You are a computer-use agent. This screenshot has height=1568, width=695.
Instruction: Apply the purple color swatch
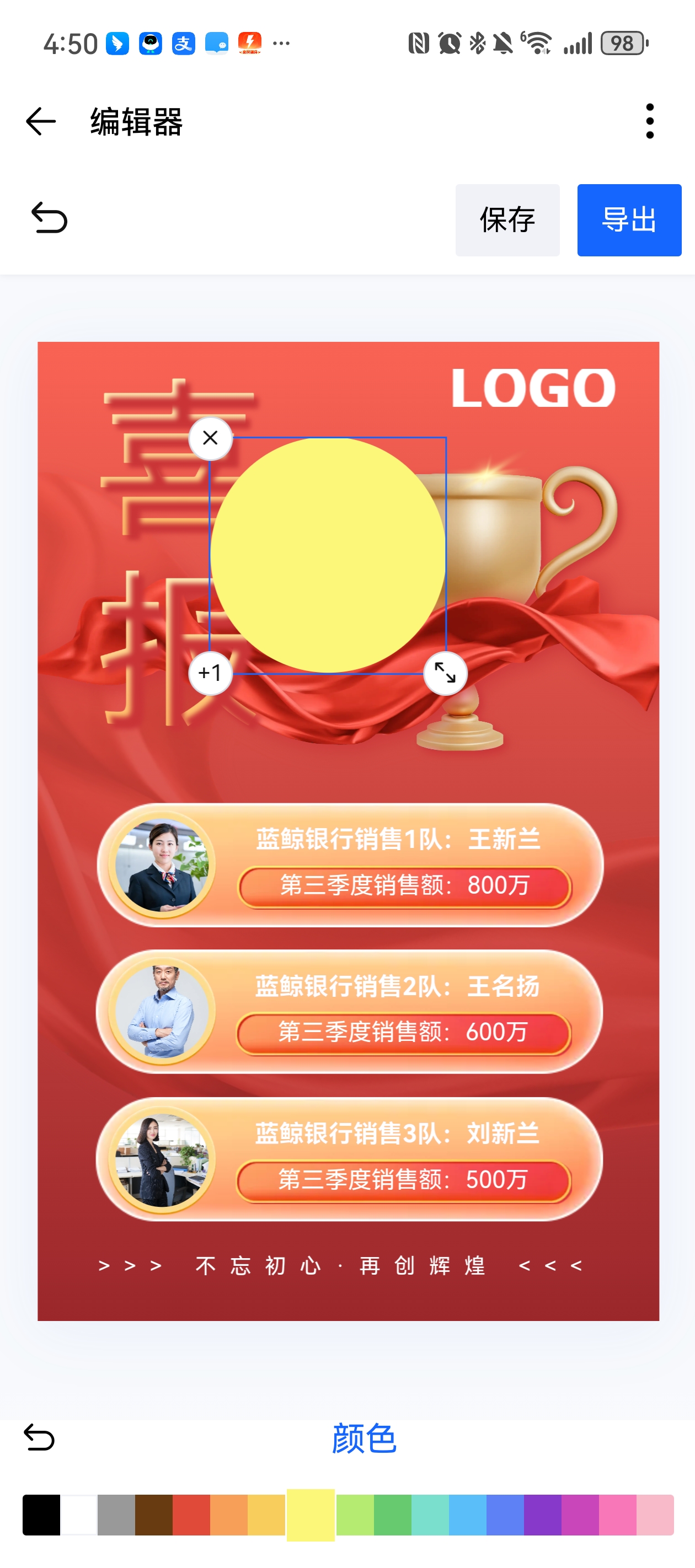click(543, 1515)
